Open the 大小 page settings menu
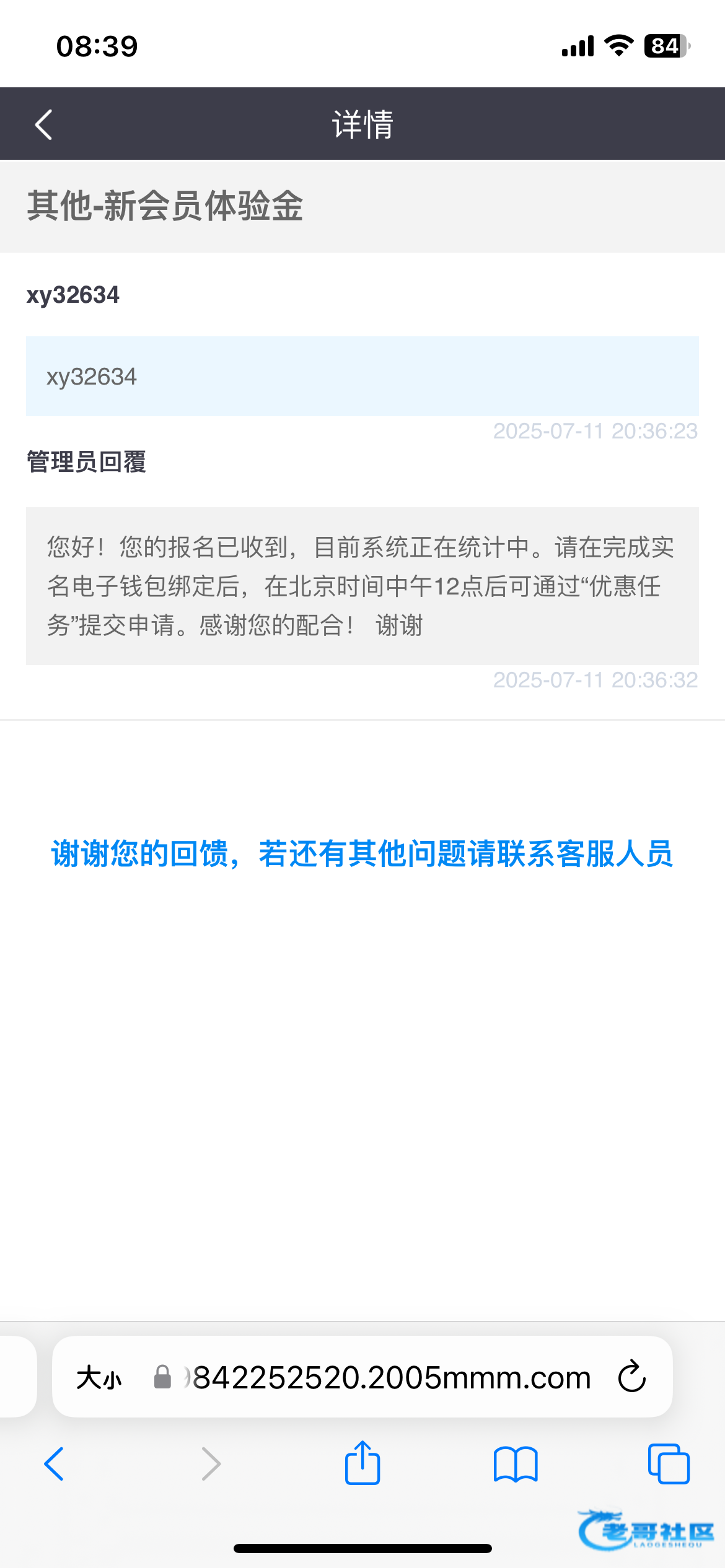The height and width of the screenshot is (1568, 725). tap(99, 1378)
